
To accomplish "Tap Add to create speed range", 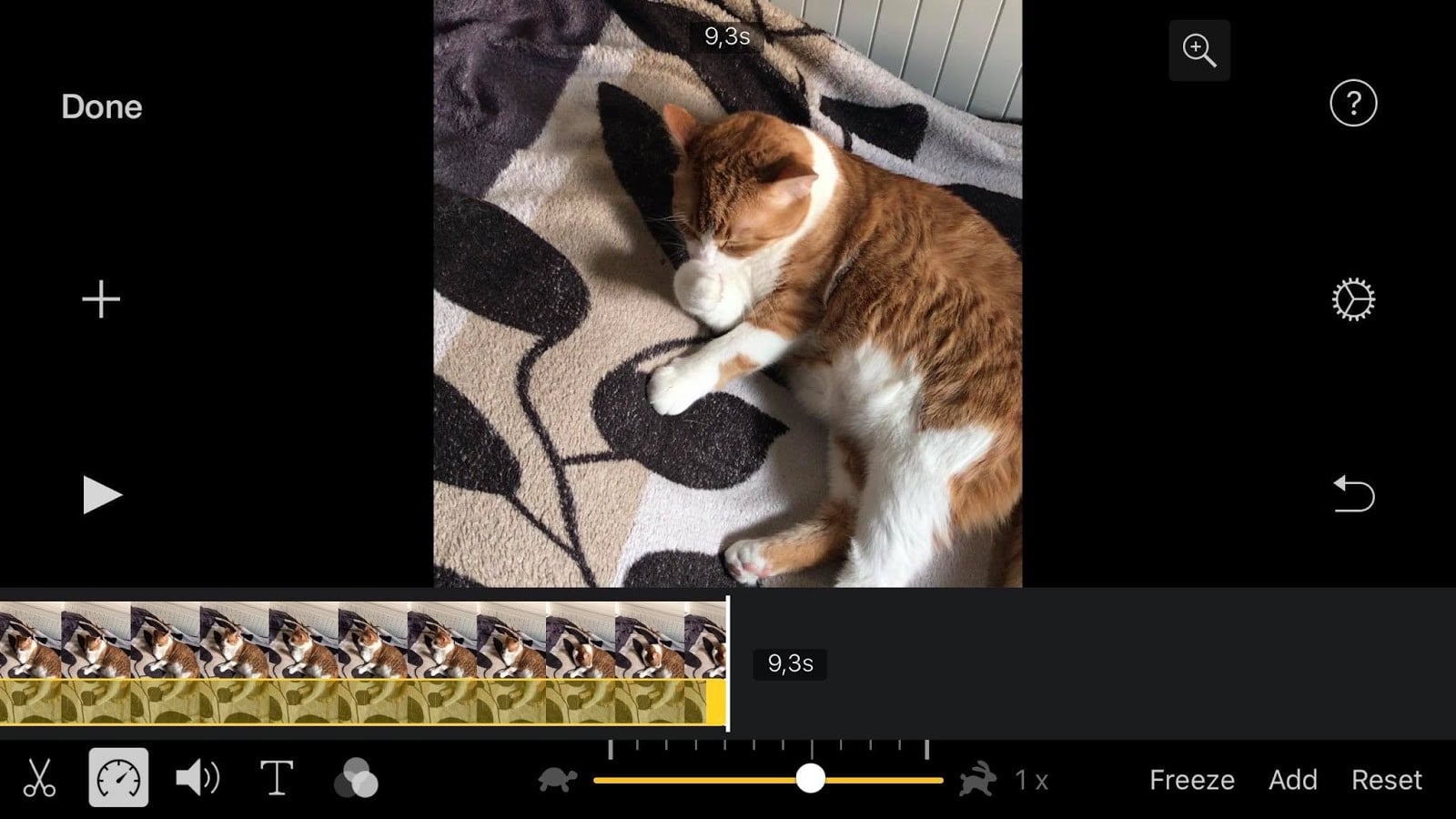I will pos(1292,780).
